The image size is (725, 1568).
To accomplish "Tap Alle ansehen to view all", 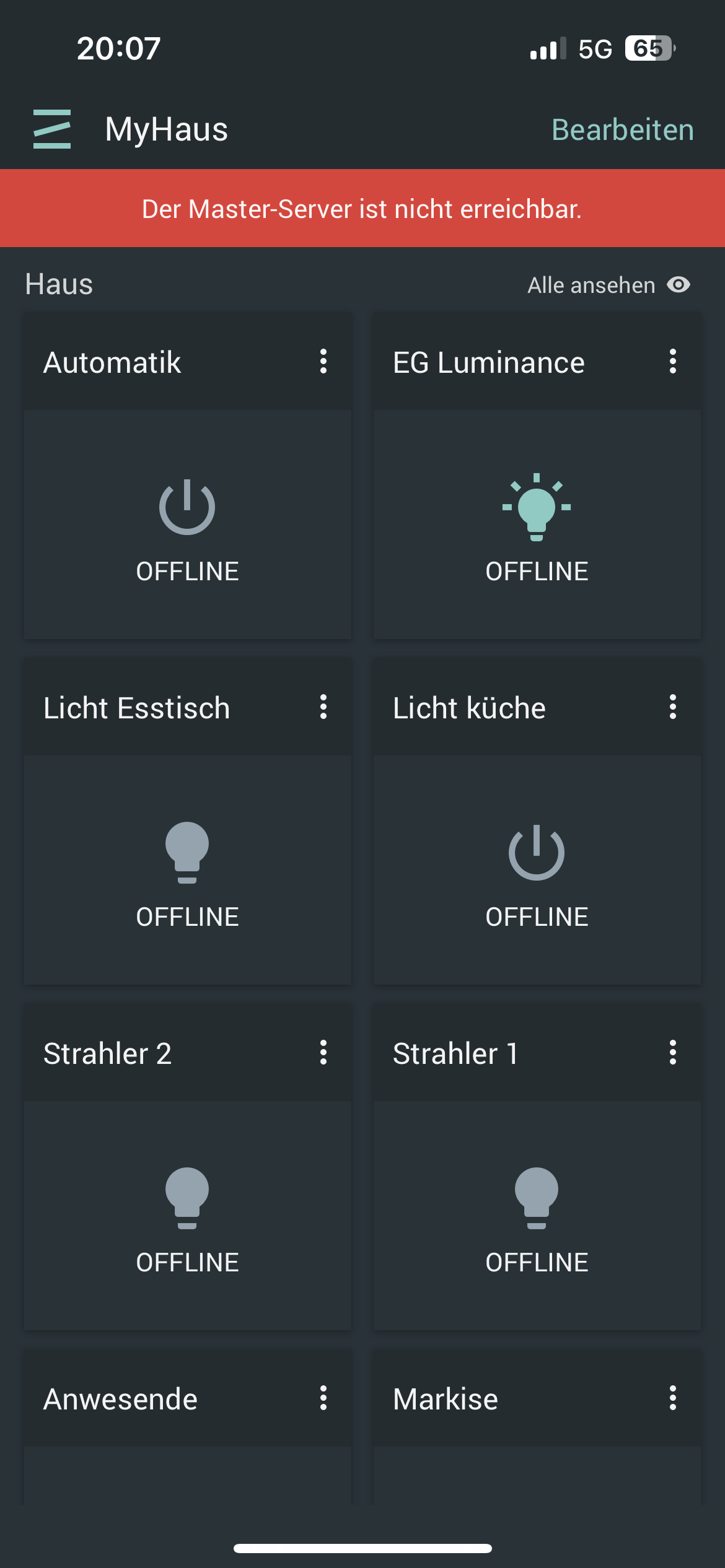I will (608, 285).
